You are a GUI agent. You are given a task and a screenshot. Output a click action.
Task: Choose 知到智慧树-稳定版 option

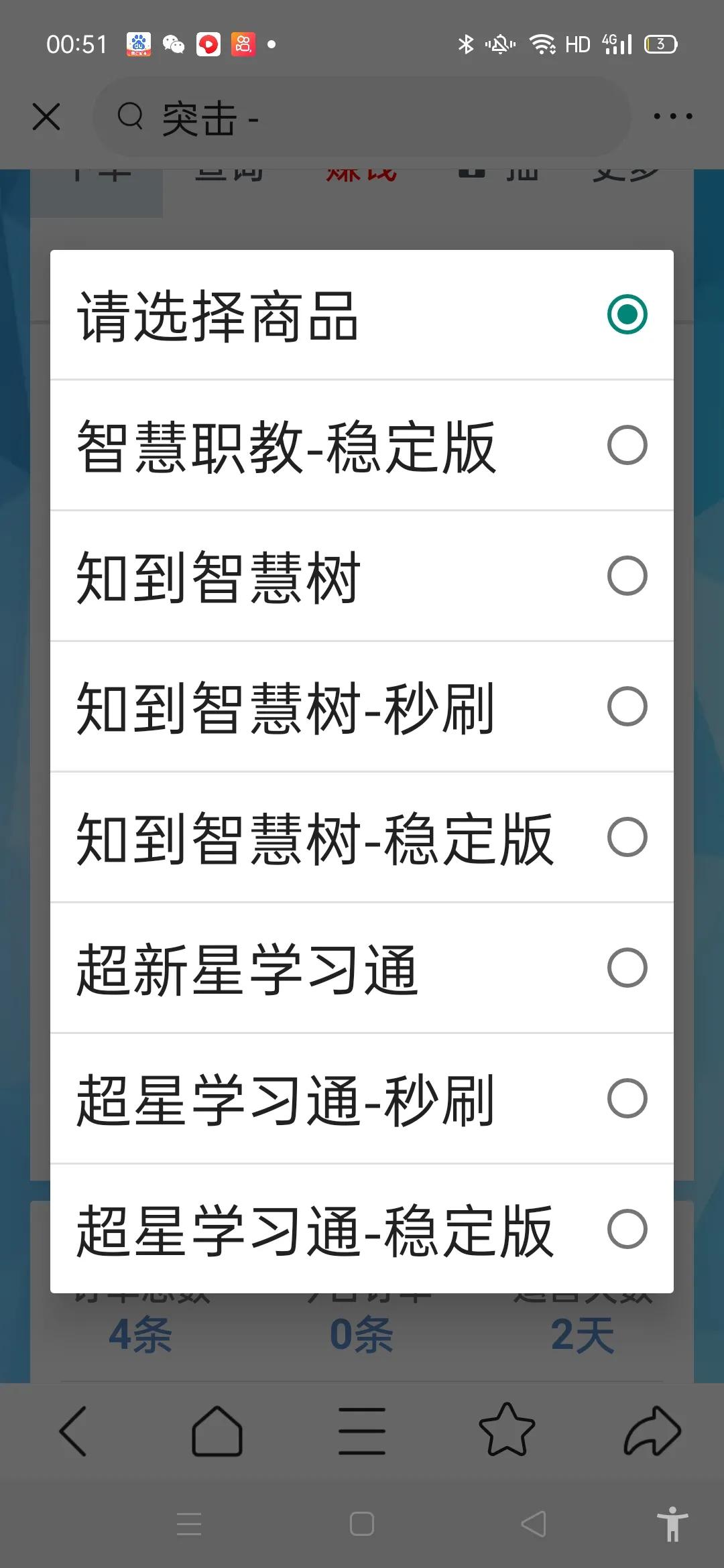[362, 838]
